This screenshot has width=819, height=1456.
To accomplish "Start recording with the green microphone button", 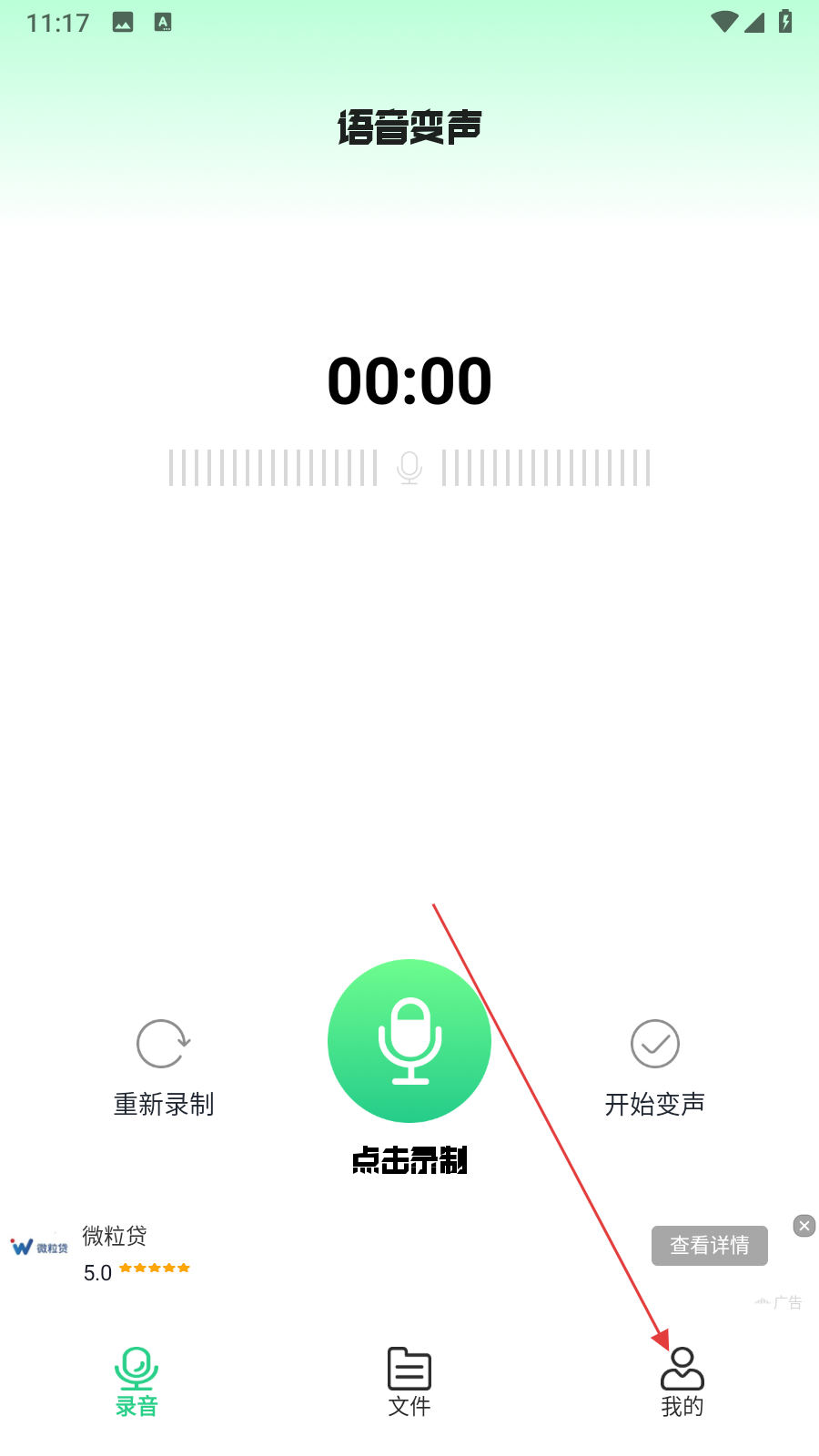I will point(409,1040).
